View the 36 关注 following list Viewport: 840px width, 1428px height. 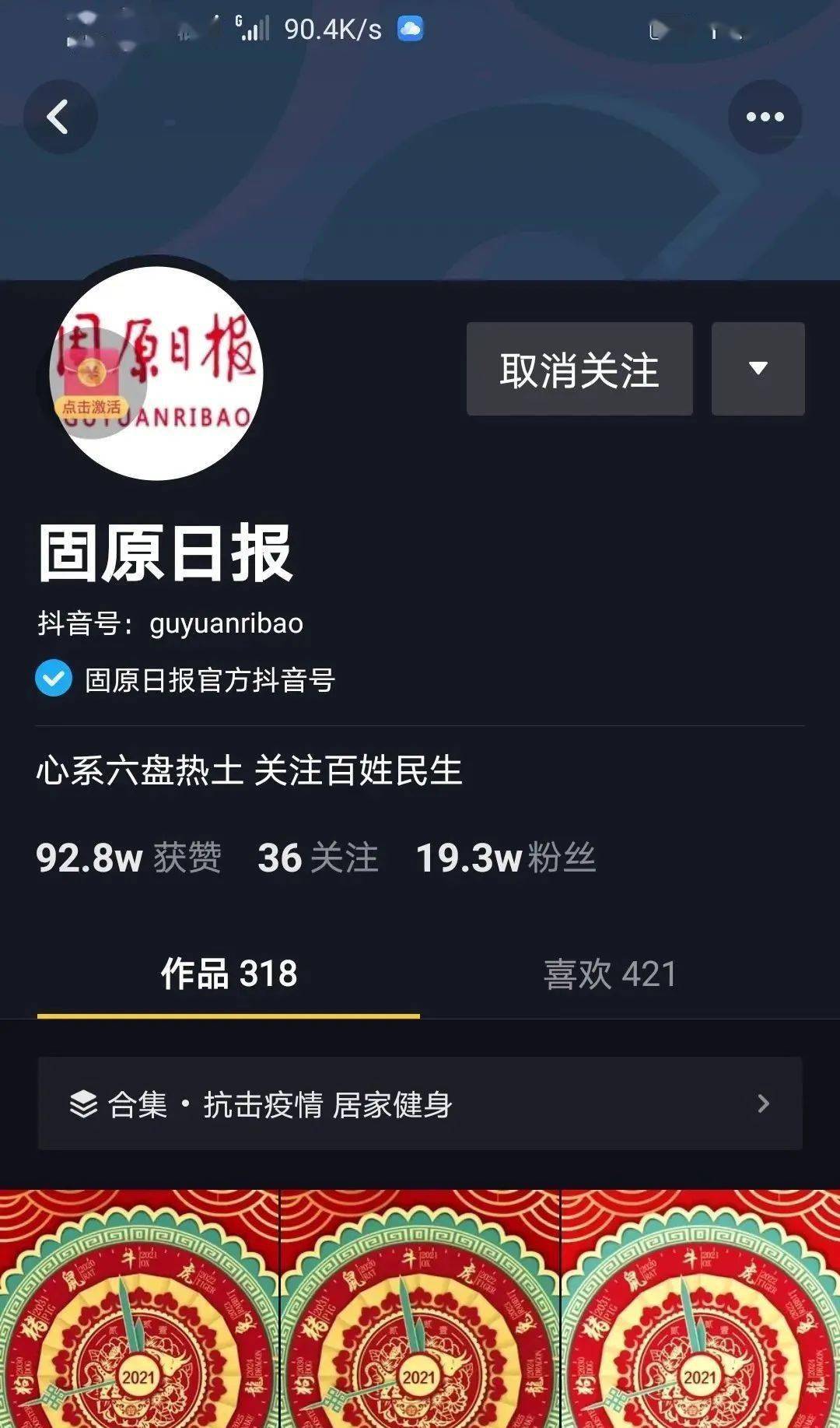click(317, 858)
